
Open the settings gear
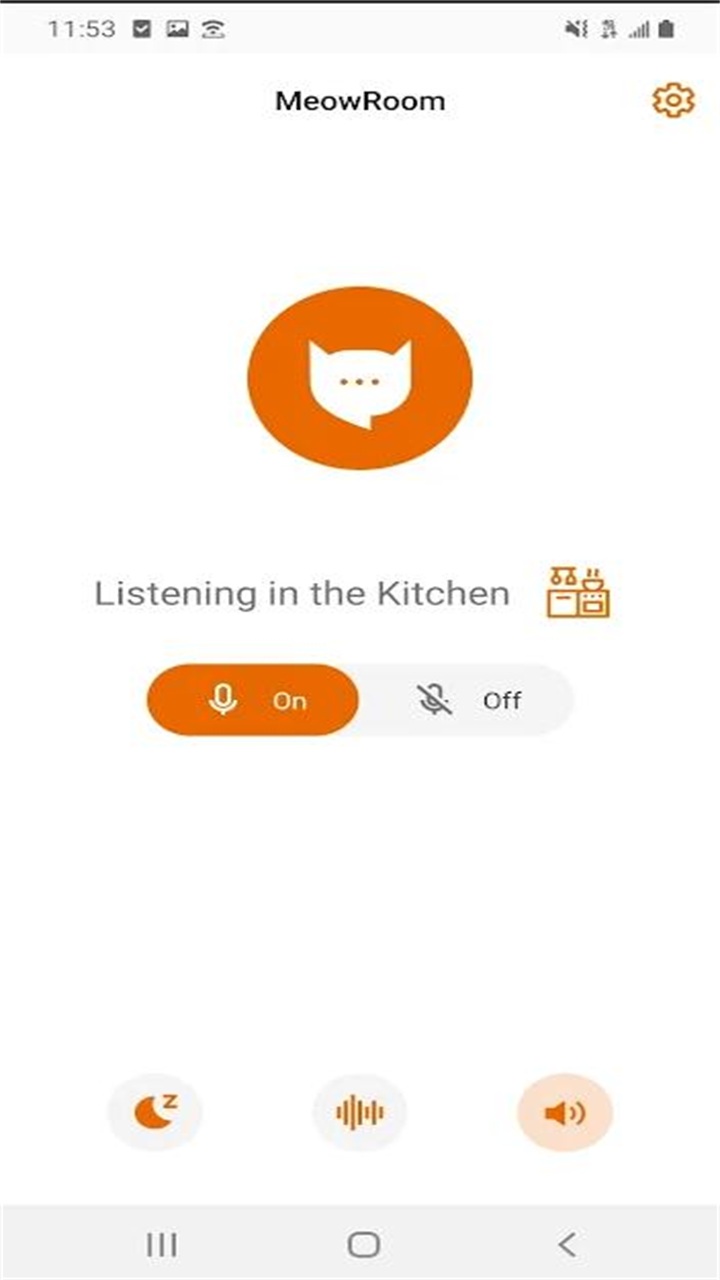click(673, 100)
